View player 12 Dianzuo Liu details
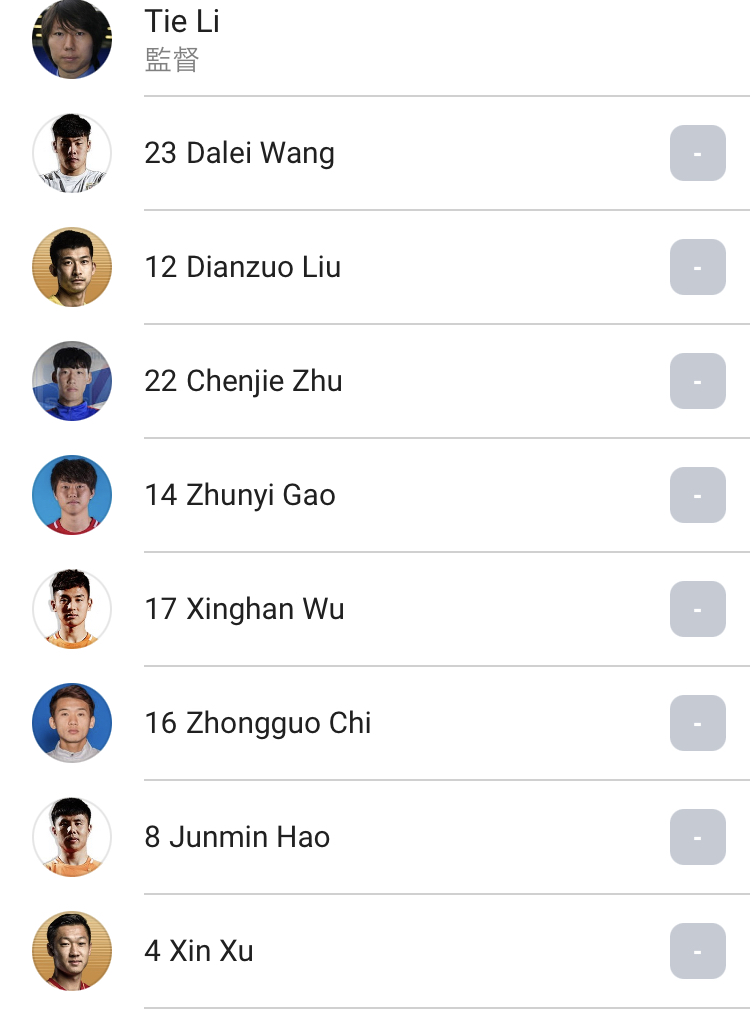750x1017 pixels. tap(243, 267)
